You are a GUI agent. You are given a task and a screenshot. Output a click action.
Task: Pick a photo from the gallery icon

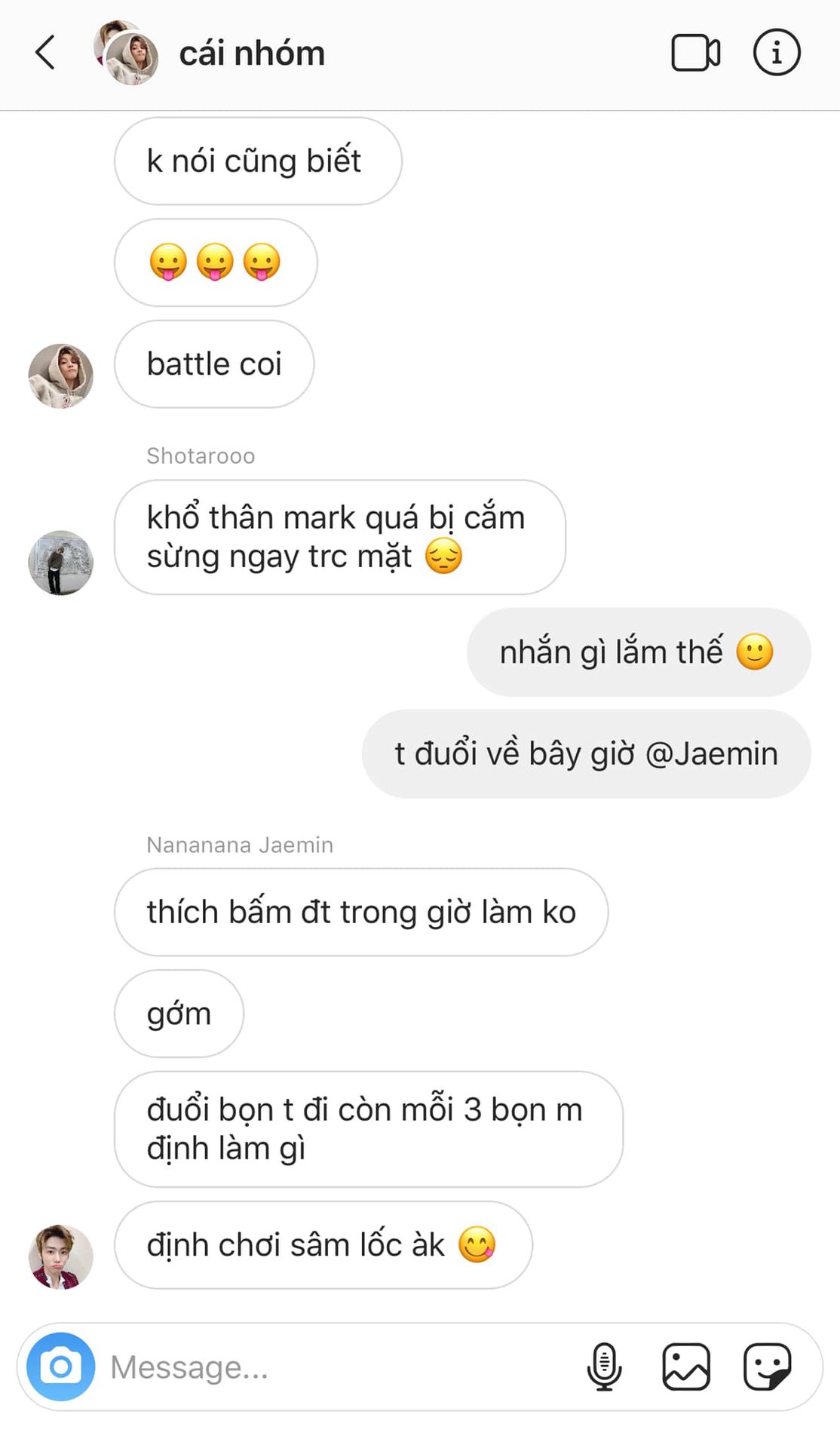click(685, 1367)
